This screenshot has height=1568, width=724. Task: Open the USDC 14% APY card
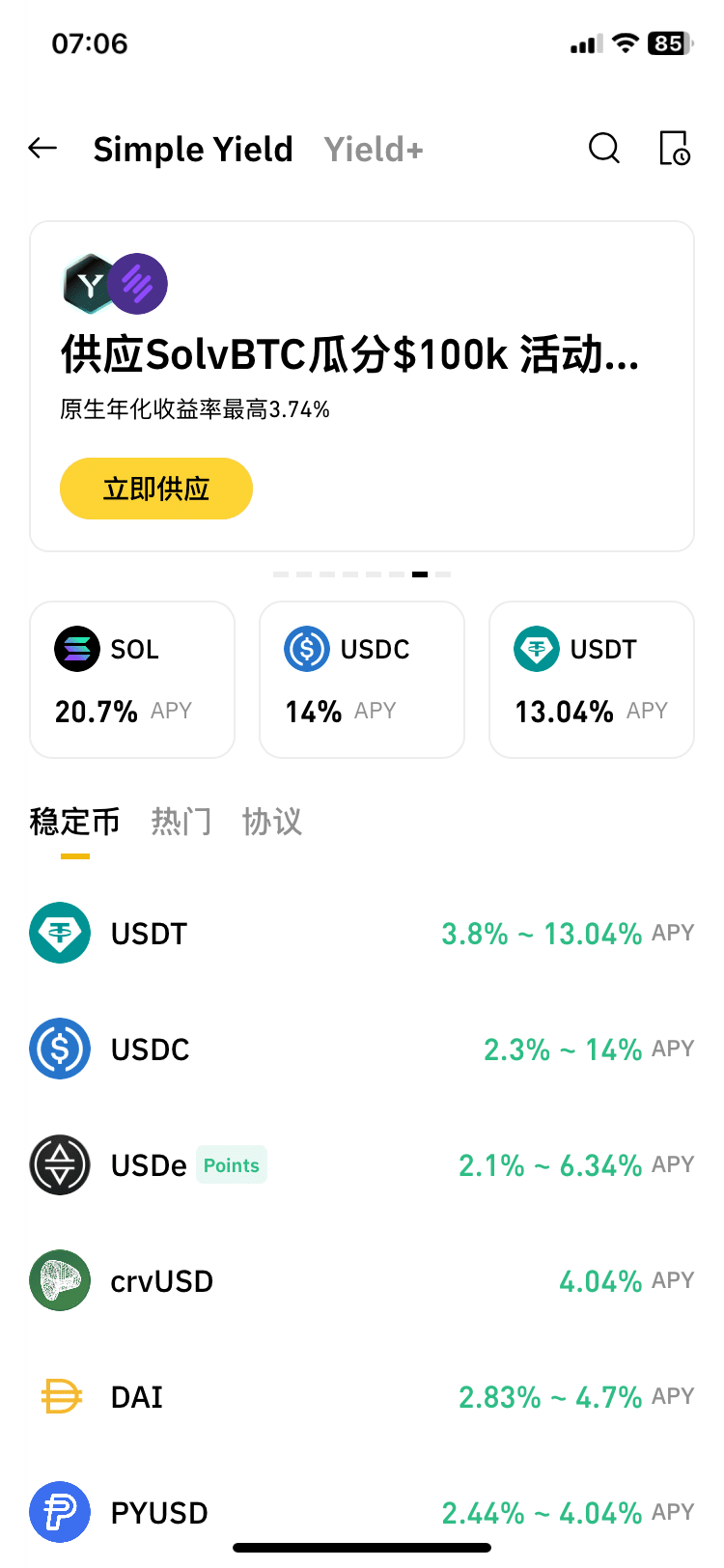[362, 680]
